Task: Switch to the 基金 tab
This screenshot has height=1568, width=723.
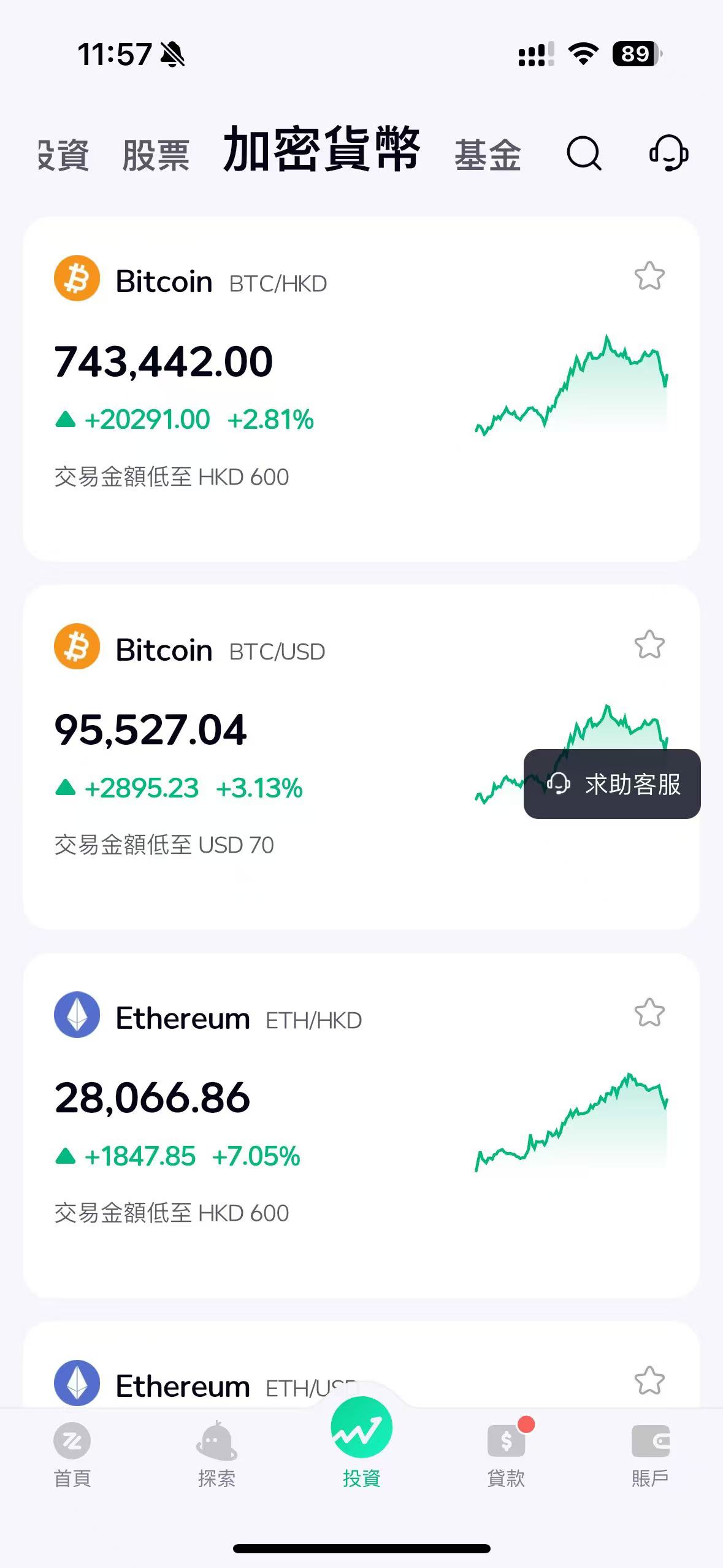Action: tap(488, 155)
